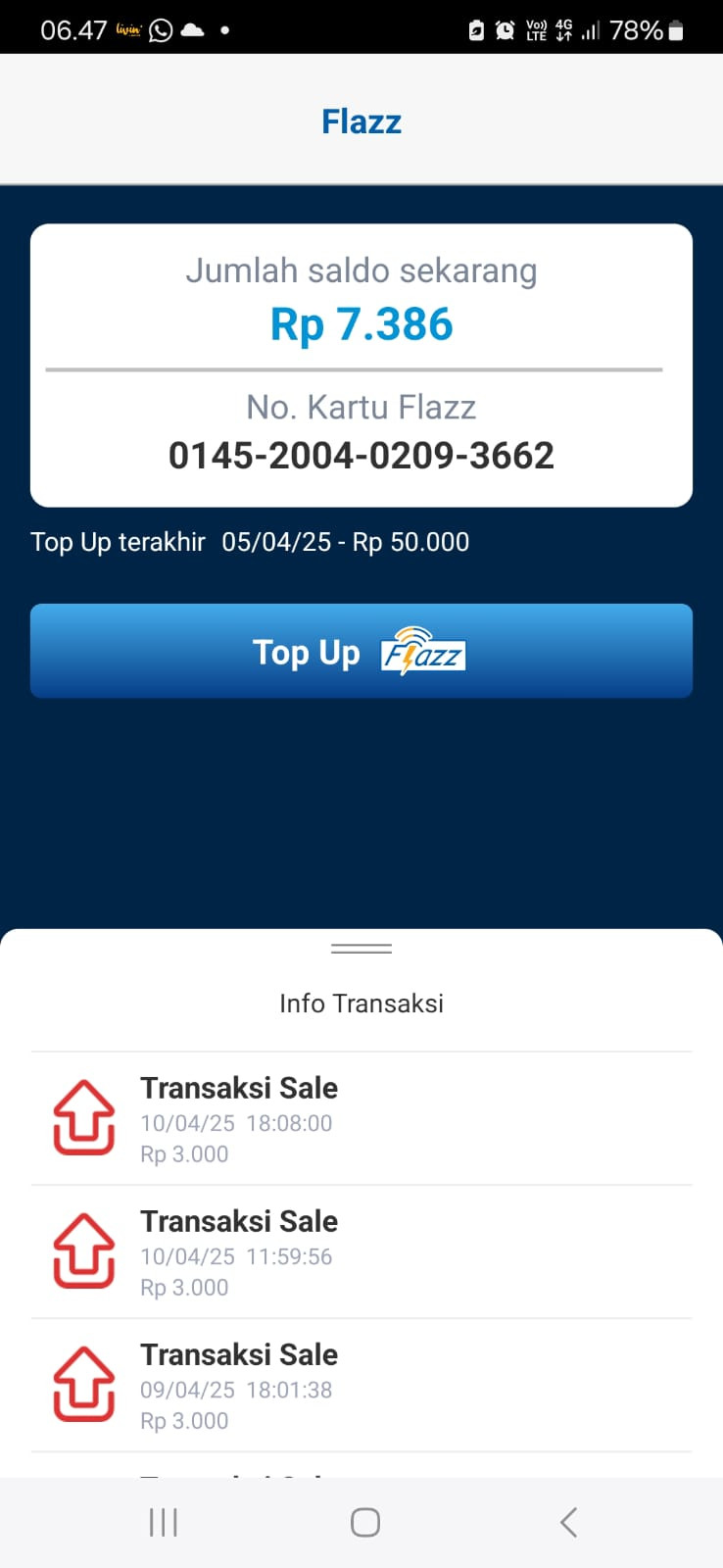The height and width of the screenshot is (1568, 723).
Task: Open recent apps from navigation bar
Action: (163, 1522)
